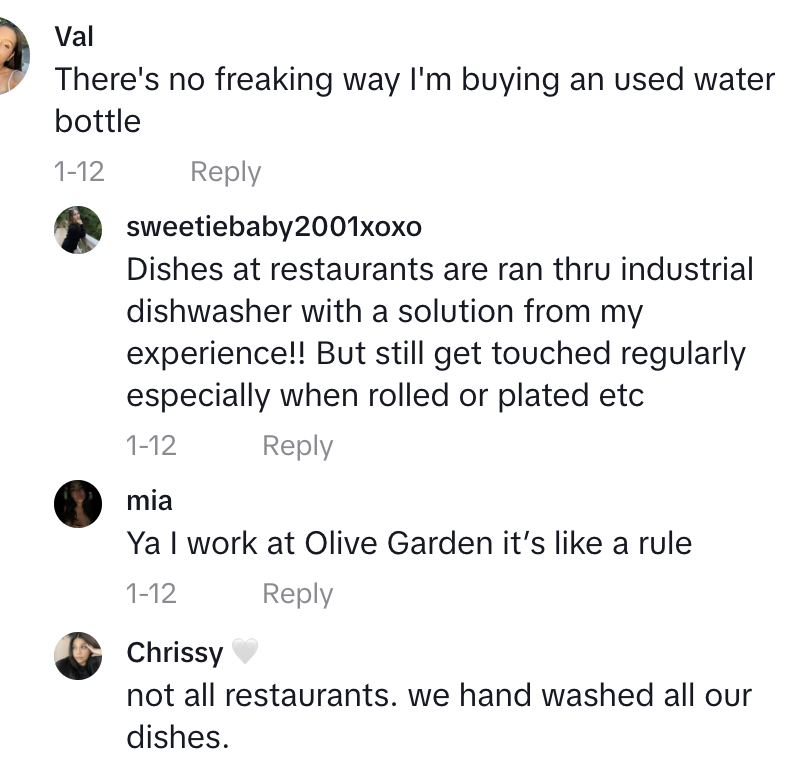Go to mia's username link

tap(149, 500)
